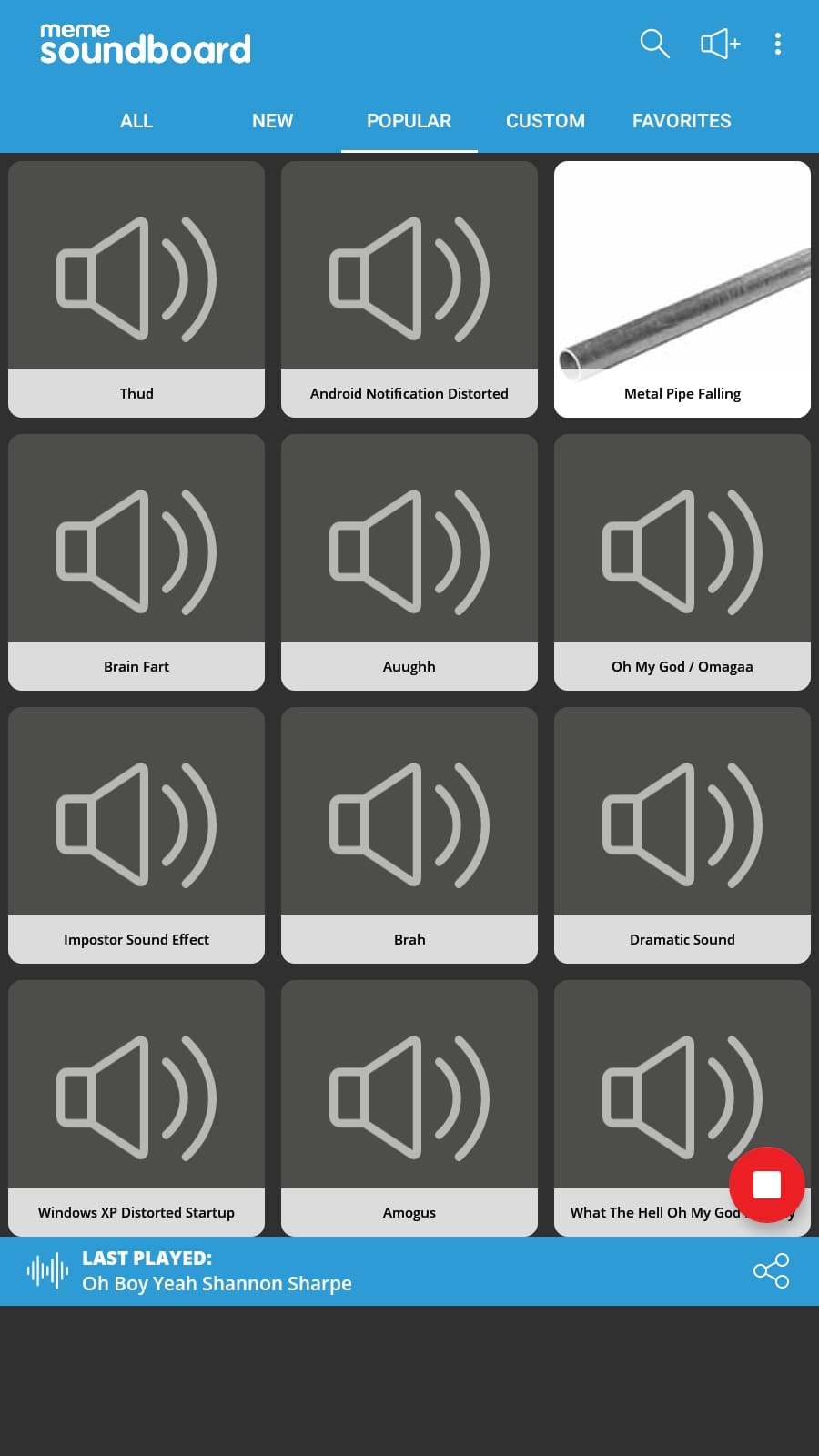Open the overflow menu

tap(777, 44)
